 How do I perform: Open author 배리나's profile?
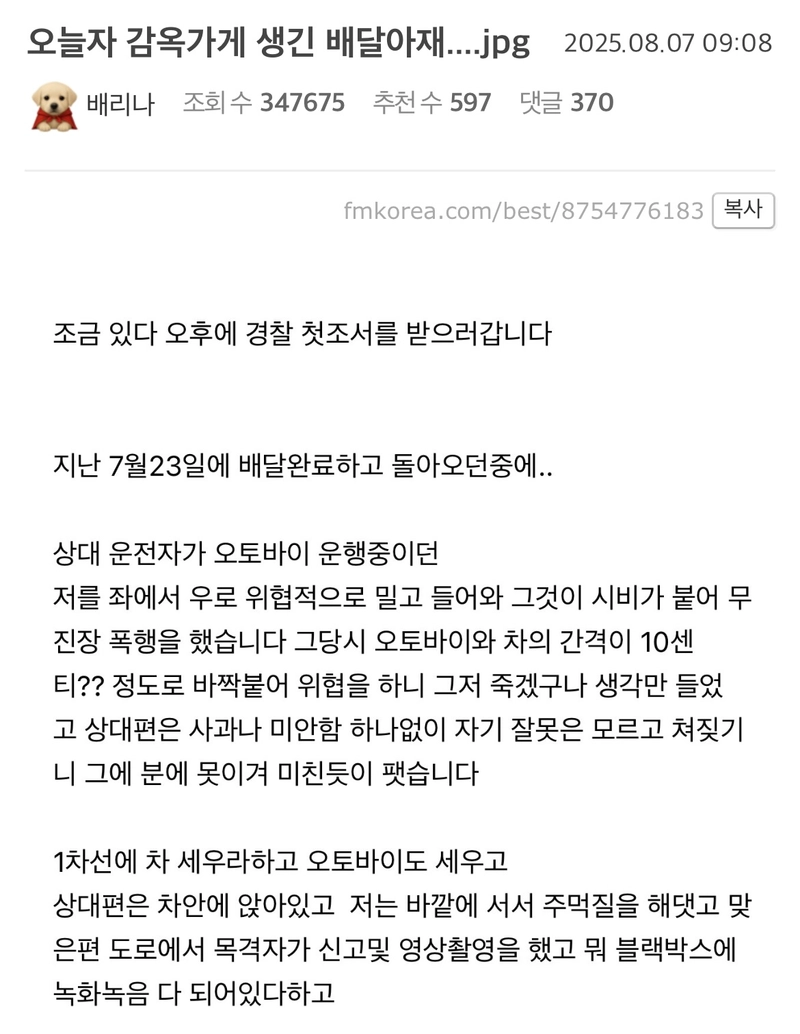click(x=120, y=103)
